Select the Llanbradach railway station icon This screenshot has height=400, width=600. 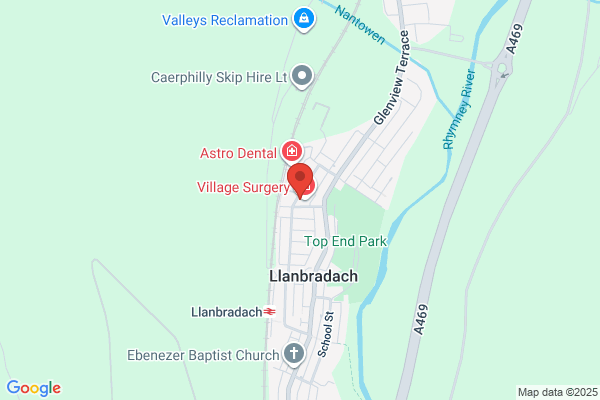(269, 312)
